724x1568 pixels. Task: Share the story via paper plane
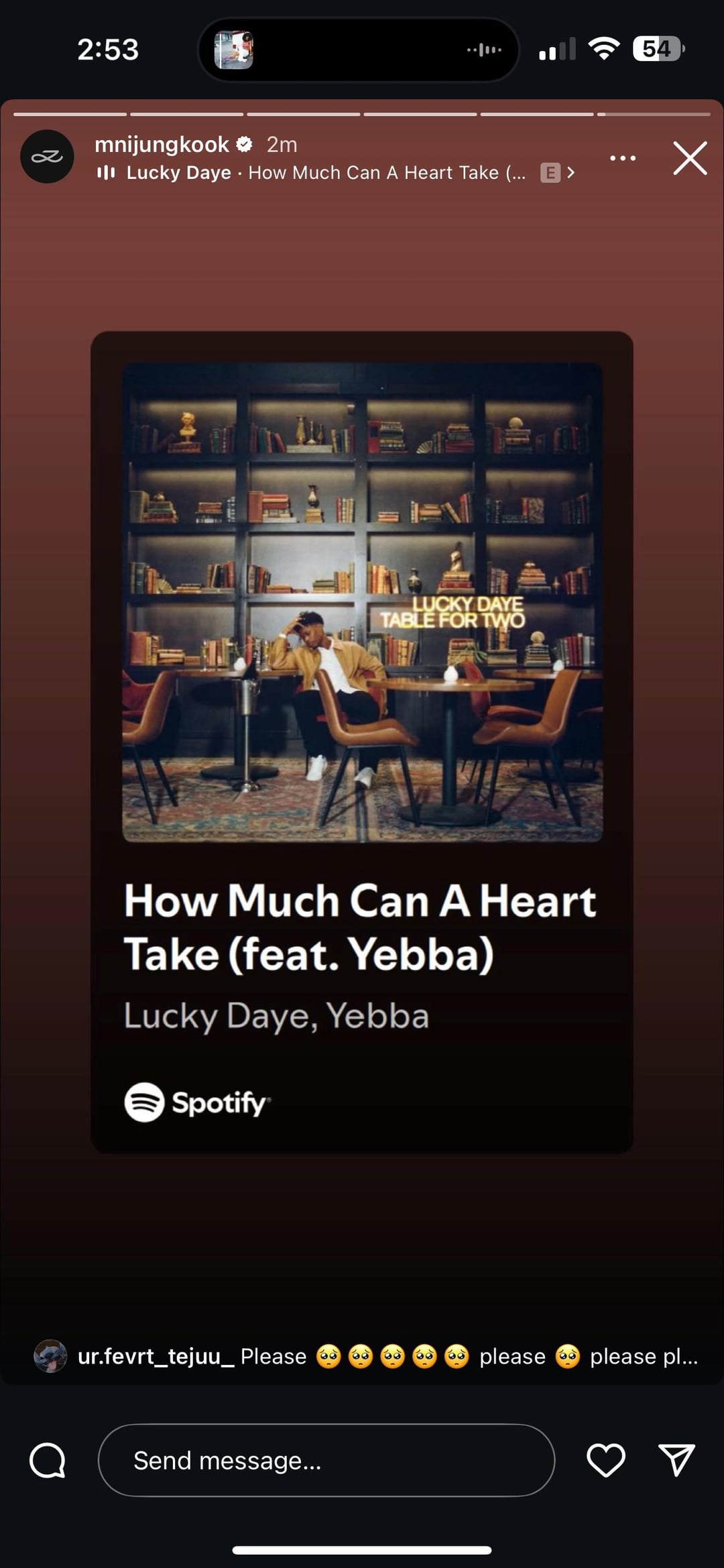point(676,1460)
